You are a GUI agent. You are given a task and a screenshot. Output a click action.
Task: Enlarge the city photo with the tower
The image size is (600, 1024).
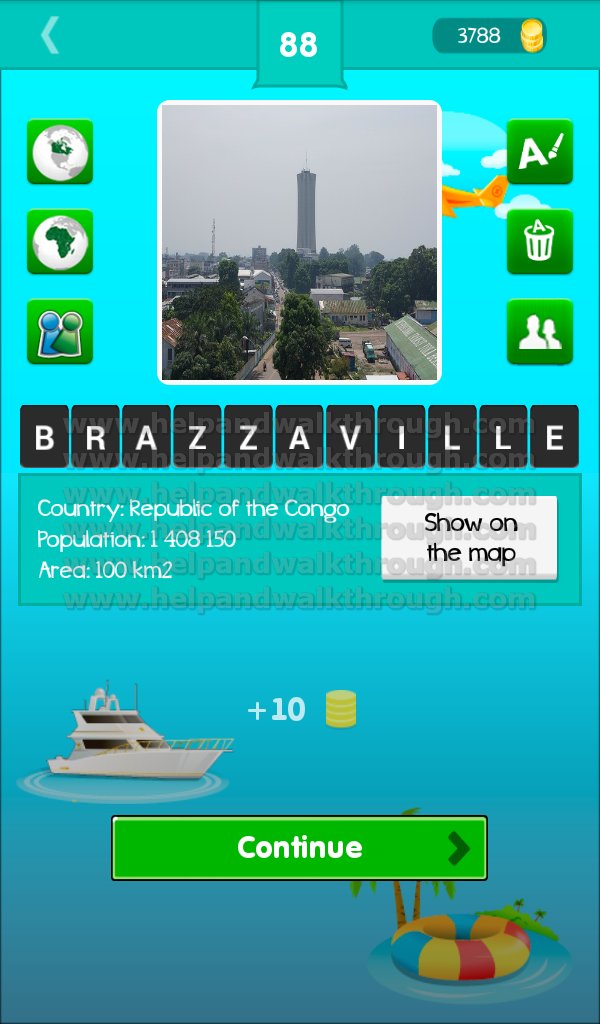(300, 242)
